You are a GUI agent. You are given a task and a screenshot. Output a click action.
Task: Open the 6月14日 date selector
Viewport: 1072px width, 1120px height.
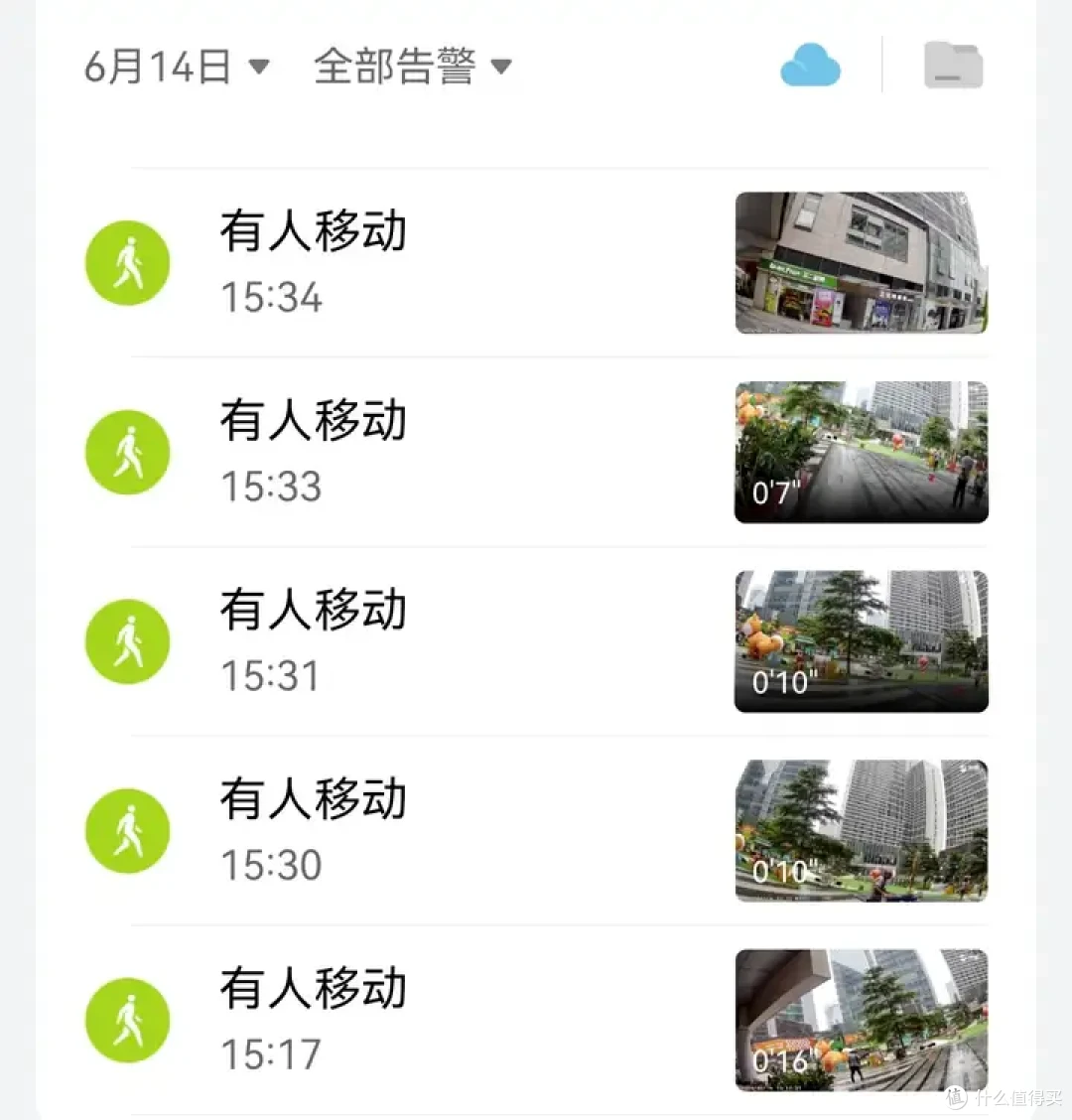pos(159,67)
